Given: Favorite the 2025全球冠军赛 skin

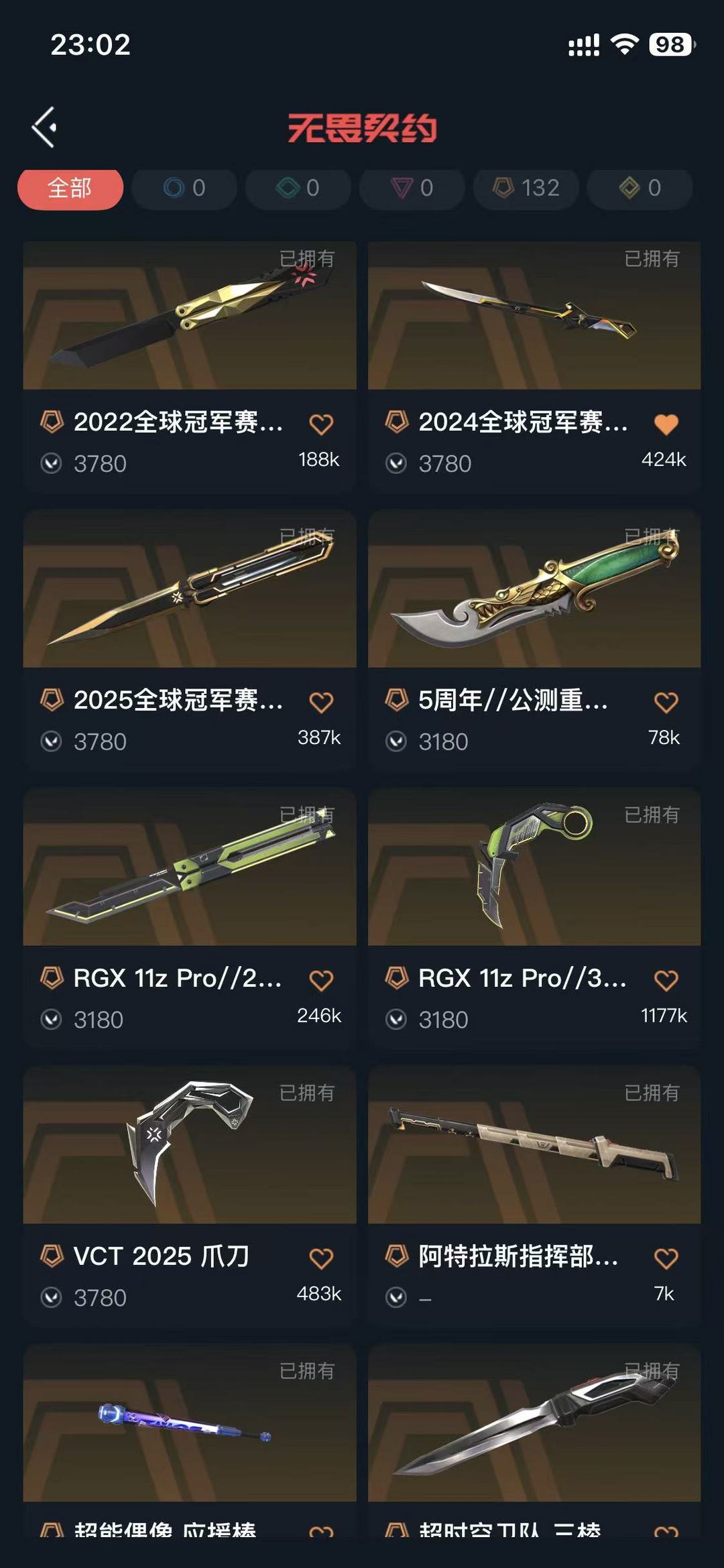Looking at the screenshot, I should tap(321, 702).
